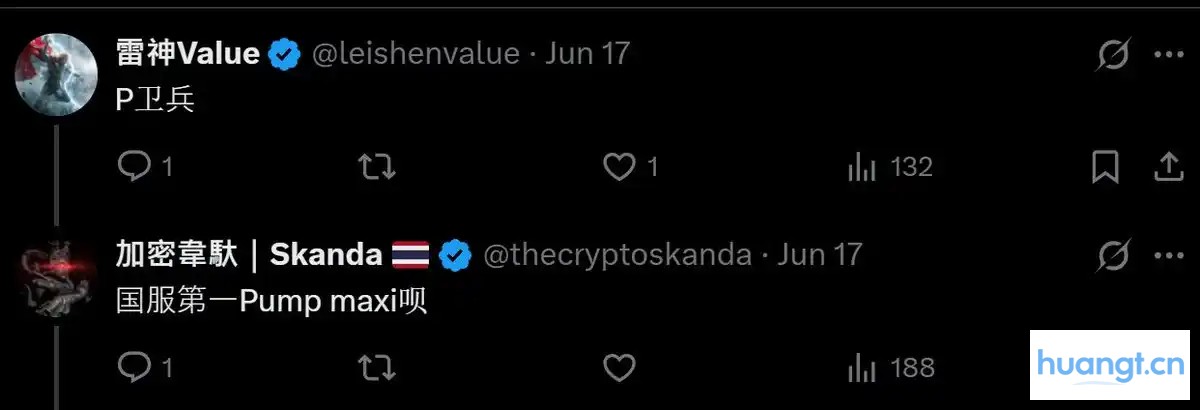
Task: Open 加密韋馱 Skanda's profile avatar
Action: point(57,277)
